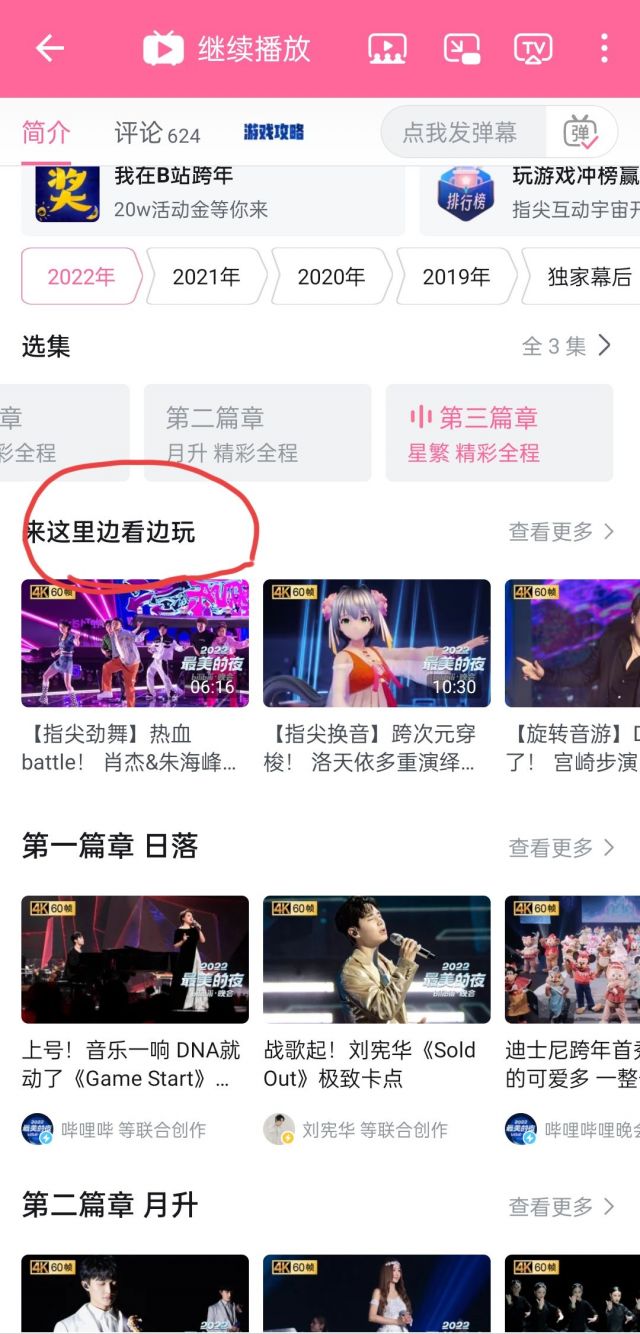Enable picture-in-picture mini player
Image resolution: width=640 pixels, height=1334 pixels.
pos(461,48)
